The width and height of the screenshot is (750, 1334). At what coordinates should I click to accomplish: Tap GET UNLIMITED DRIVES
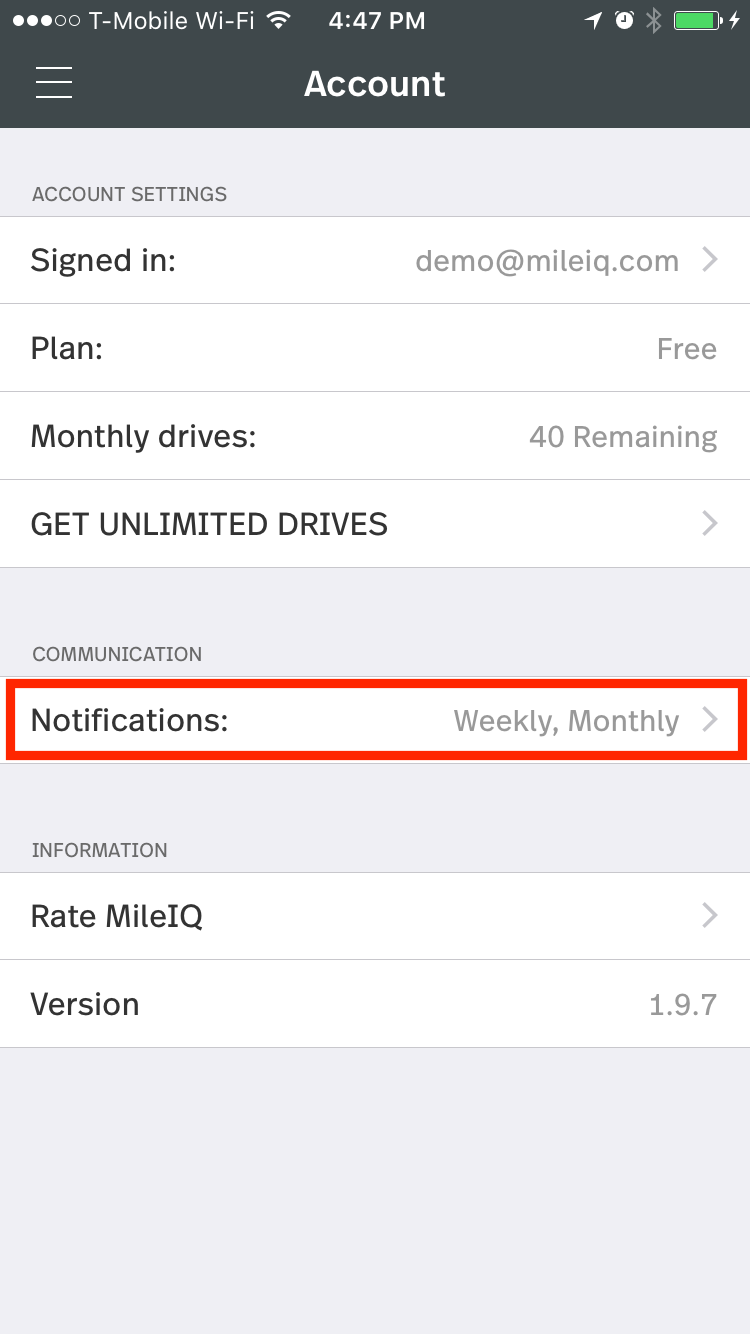375,524
